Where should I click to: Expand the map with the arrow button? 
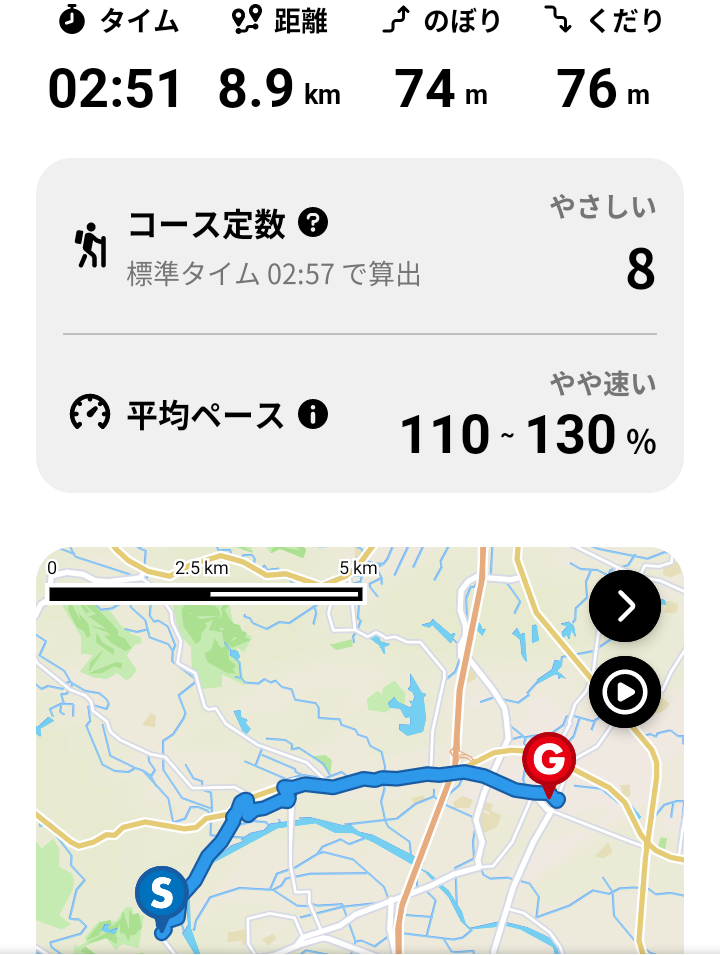[625, 606]
